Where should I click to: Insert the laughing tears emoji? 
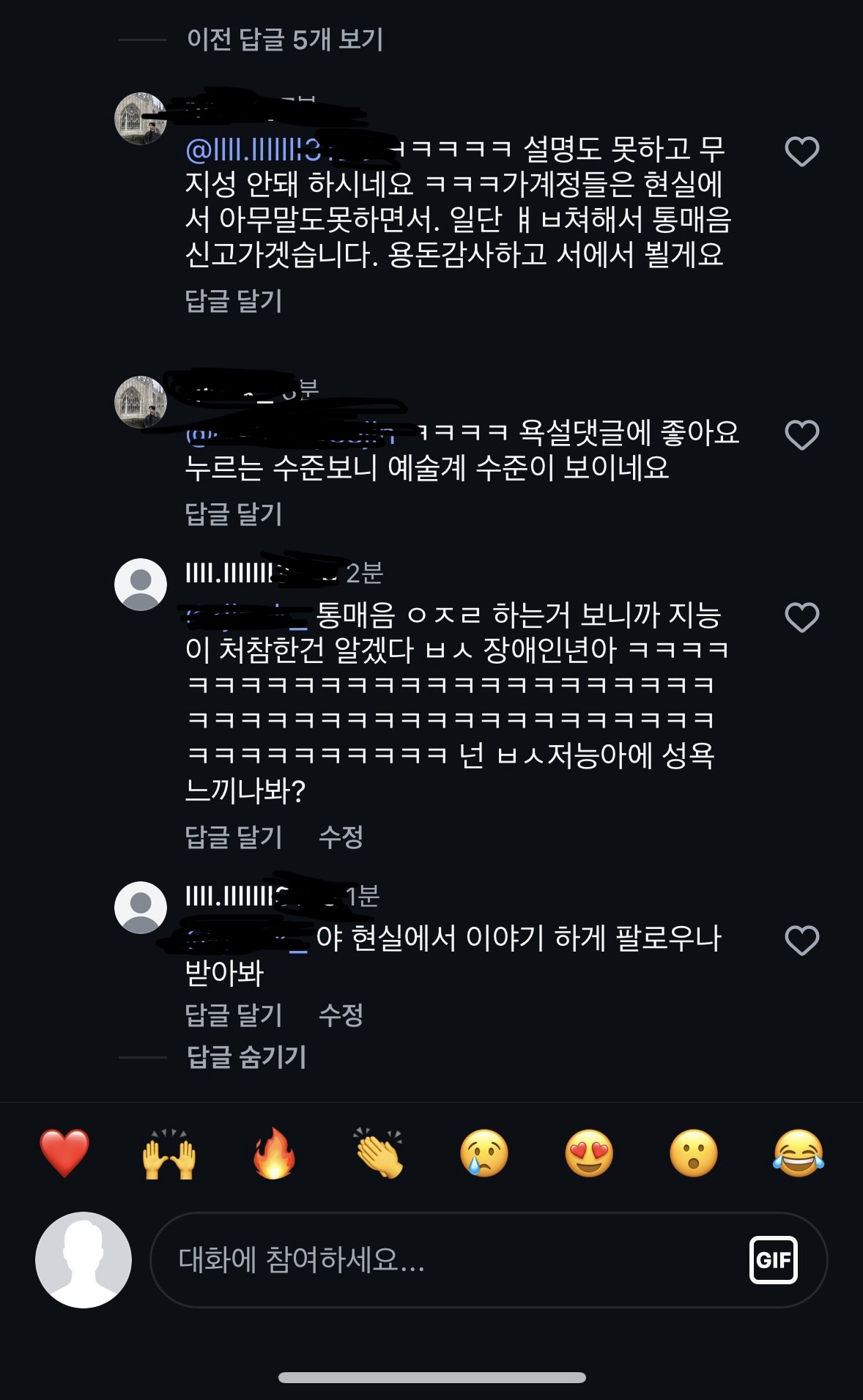coord(798,1153)
